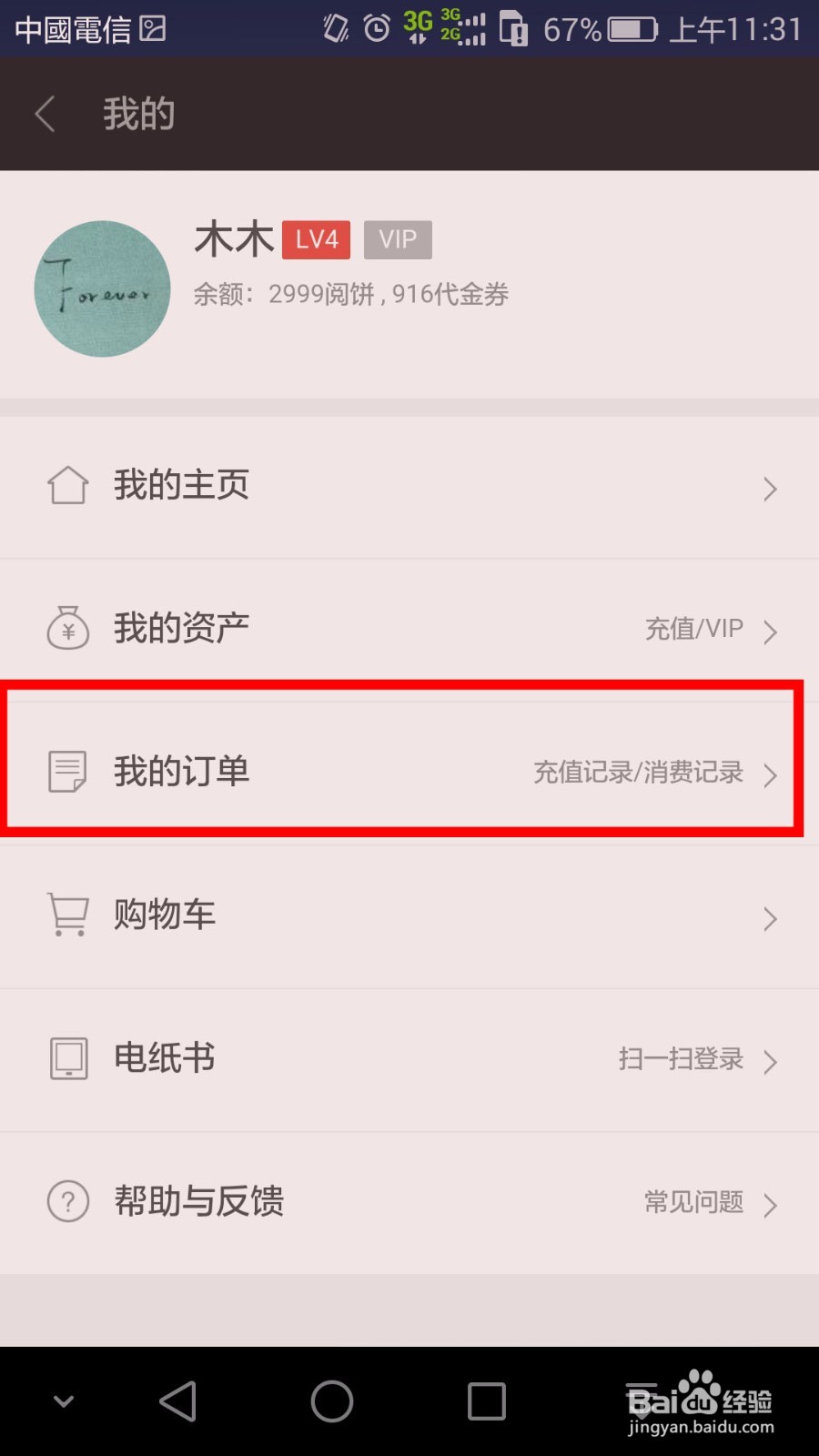The height and width of the screenshot is (1456, 819).
Task: Select the money bag icon for 我的资产
Action: tap(67, 627)
